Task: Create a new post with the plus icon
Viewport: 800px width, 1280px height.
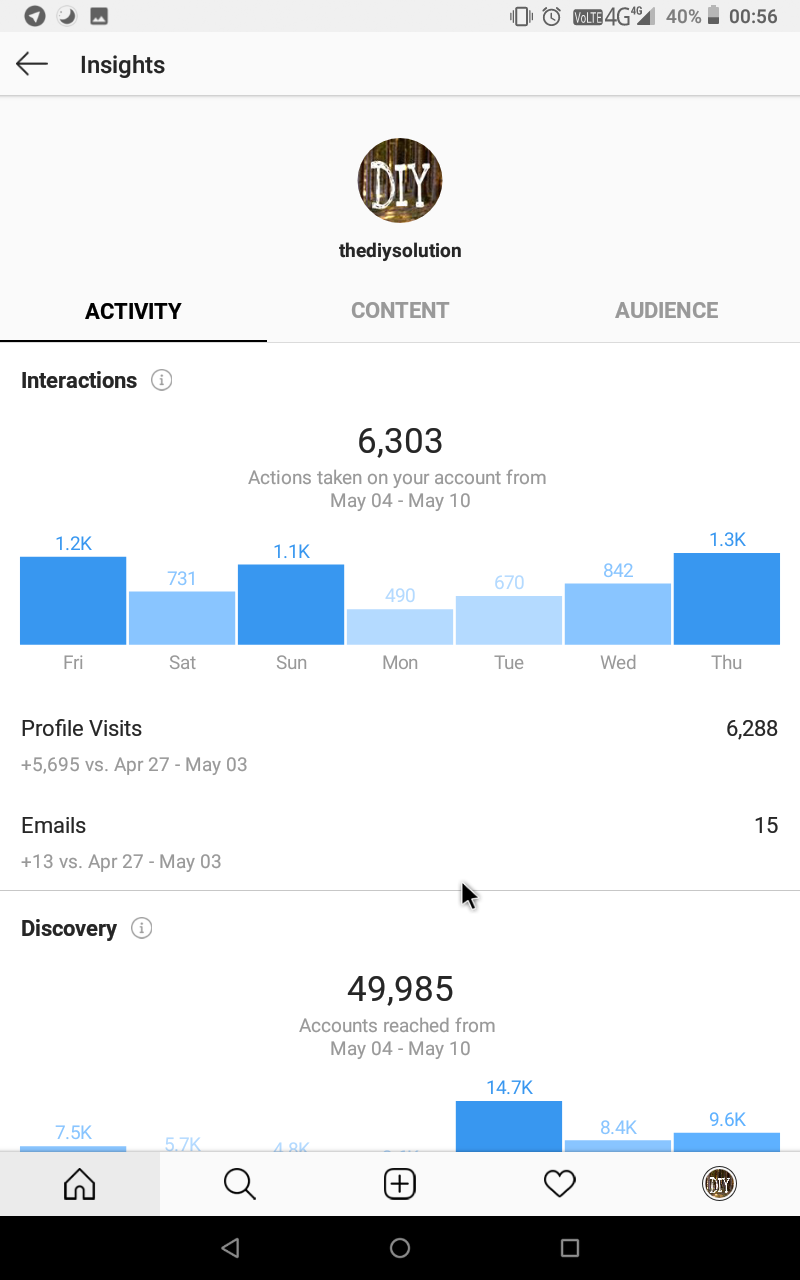Action: (x=400, y=1184)
